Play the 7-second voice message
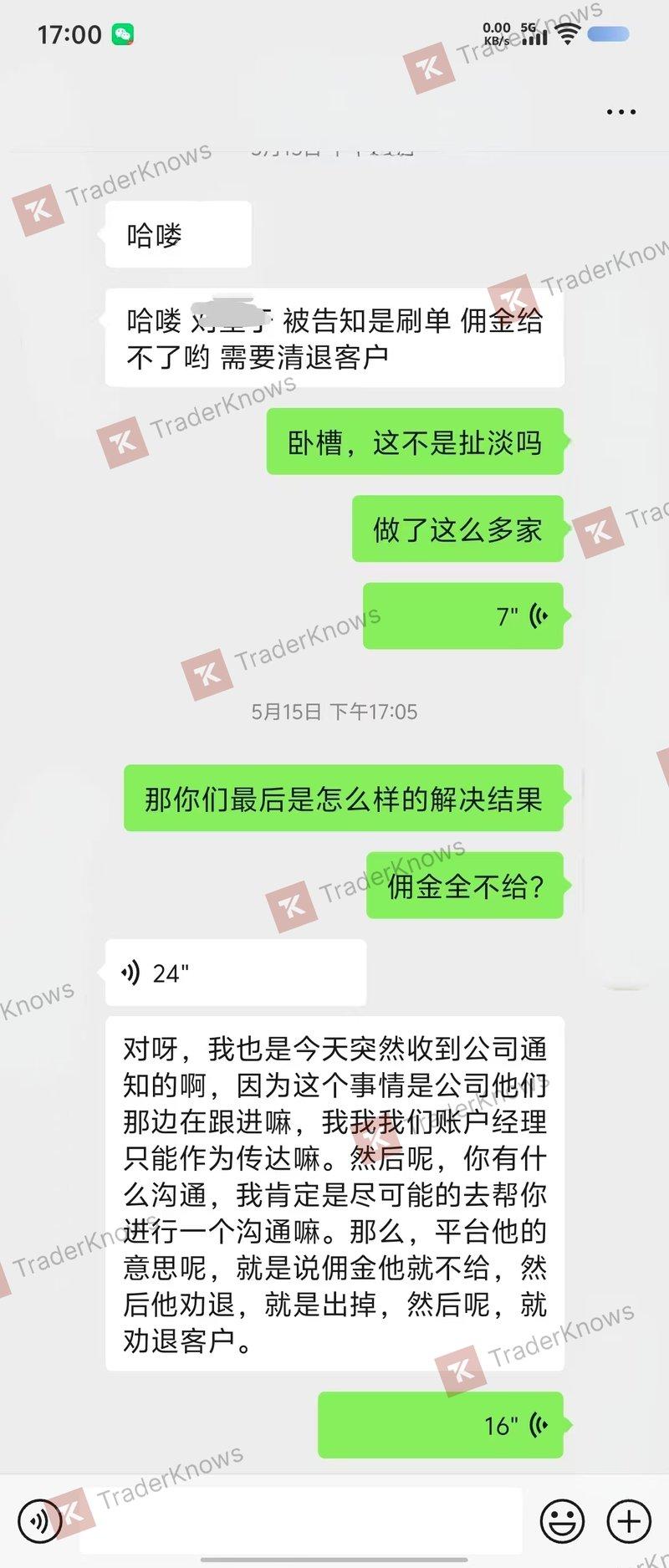 (463, 616)
